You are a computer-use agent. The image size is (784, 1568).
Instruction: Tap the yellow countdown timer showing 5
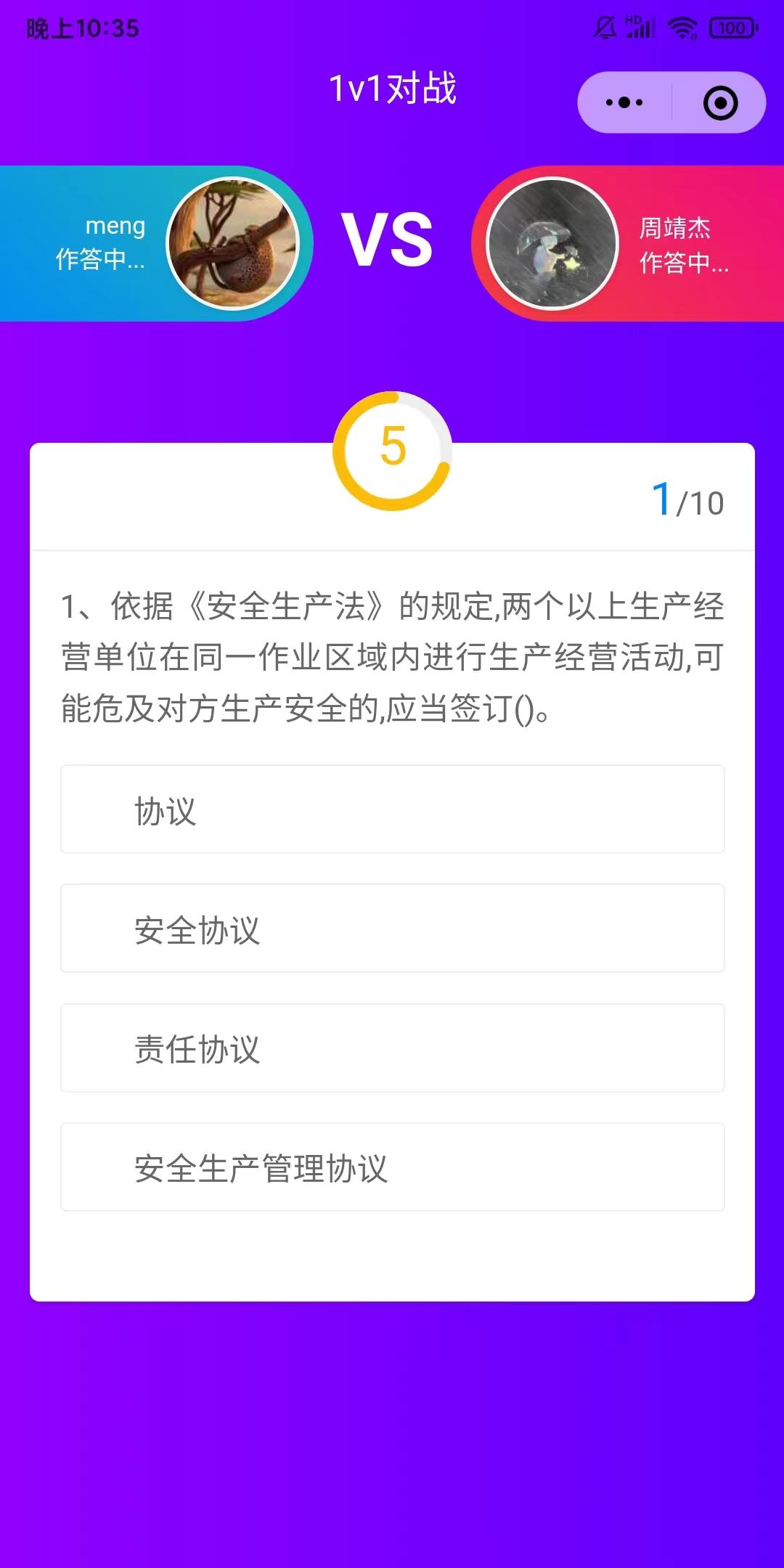tap(392, 450)
